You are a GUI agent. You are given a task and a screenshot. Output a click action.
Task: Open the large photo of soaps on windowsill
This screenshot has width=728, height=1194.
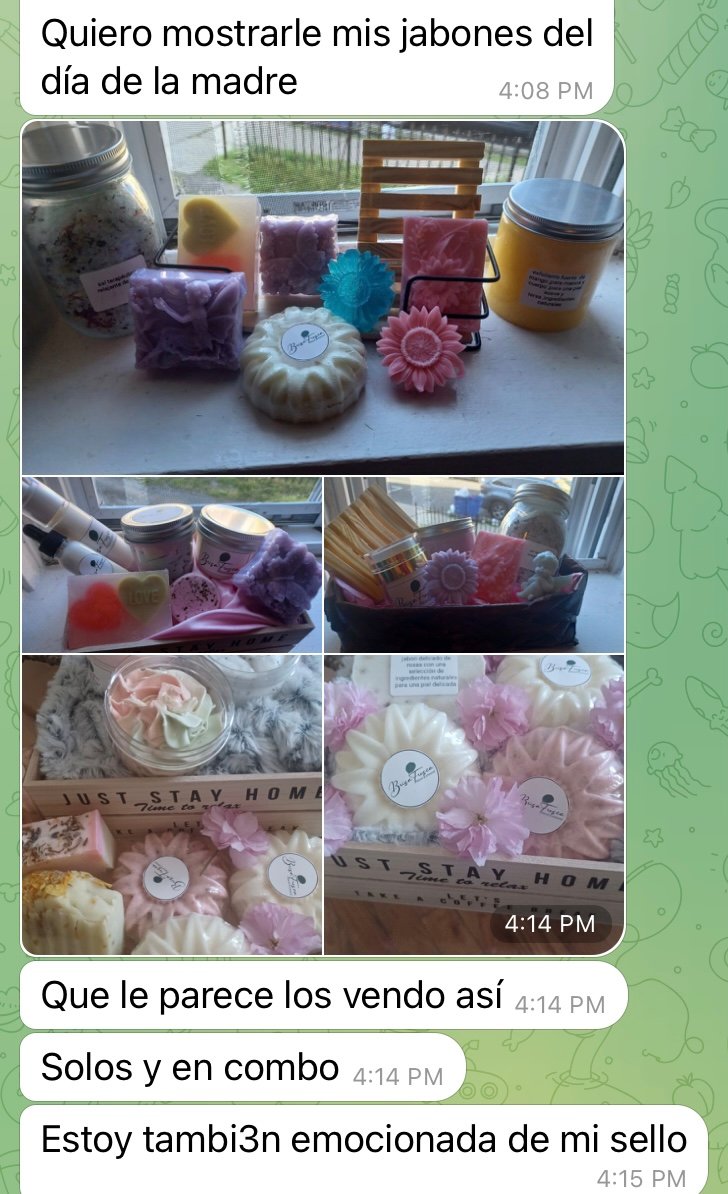pyautogui.click(x=323, y=297)
